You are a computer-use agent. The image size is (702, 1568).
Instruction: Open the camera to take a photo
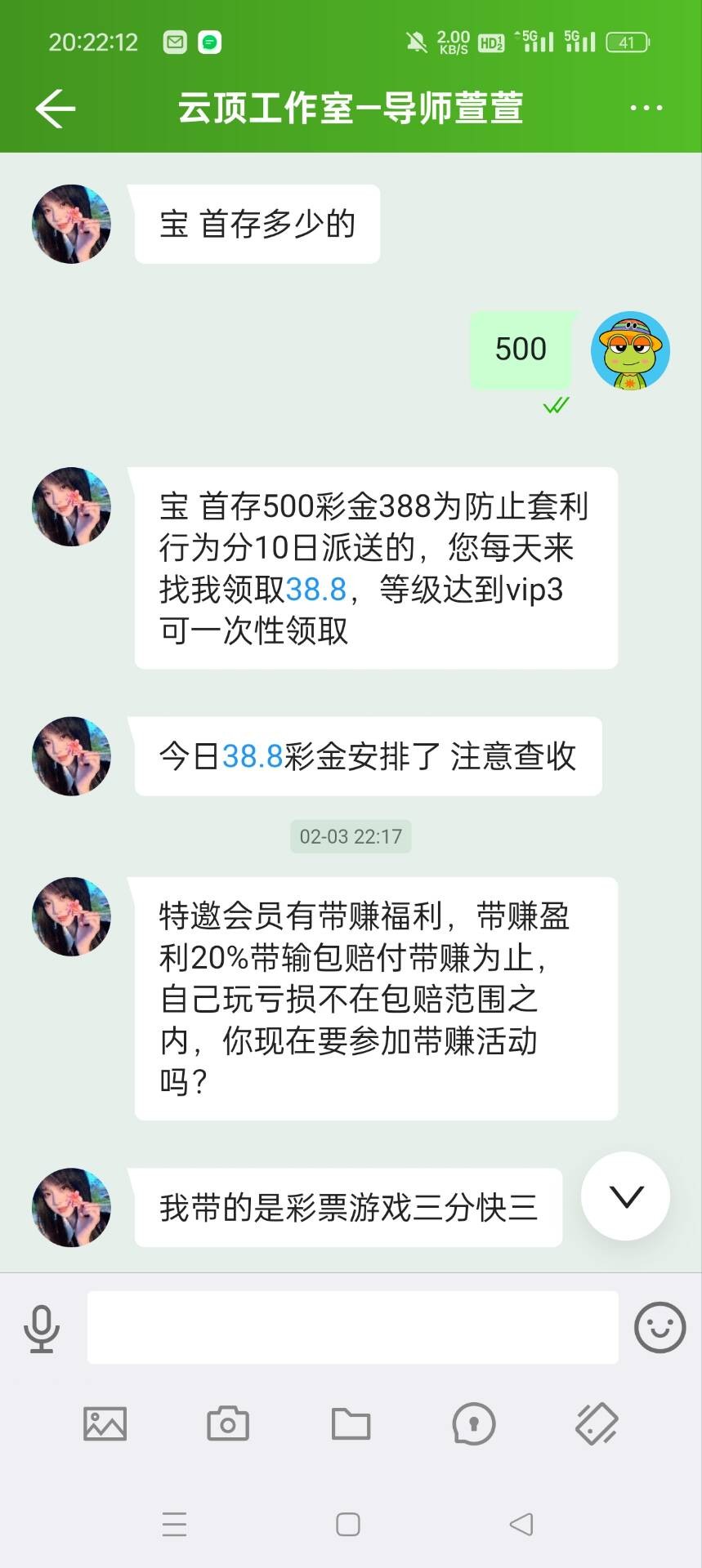[x=228, y=1424]
